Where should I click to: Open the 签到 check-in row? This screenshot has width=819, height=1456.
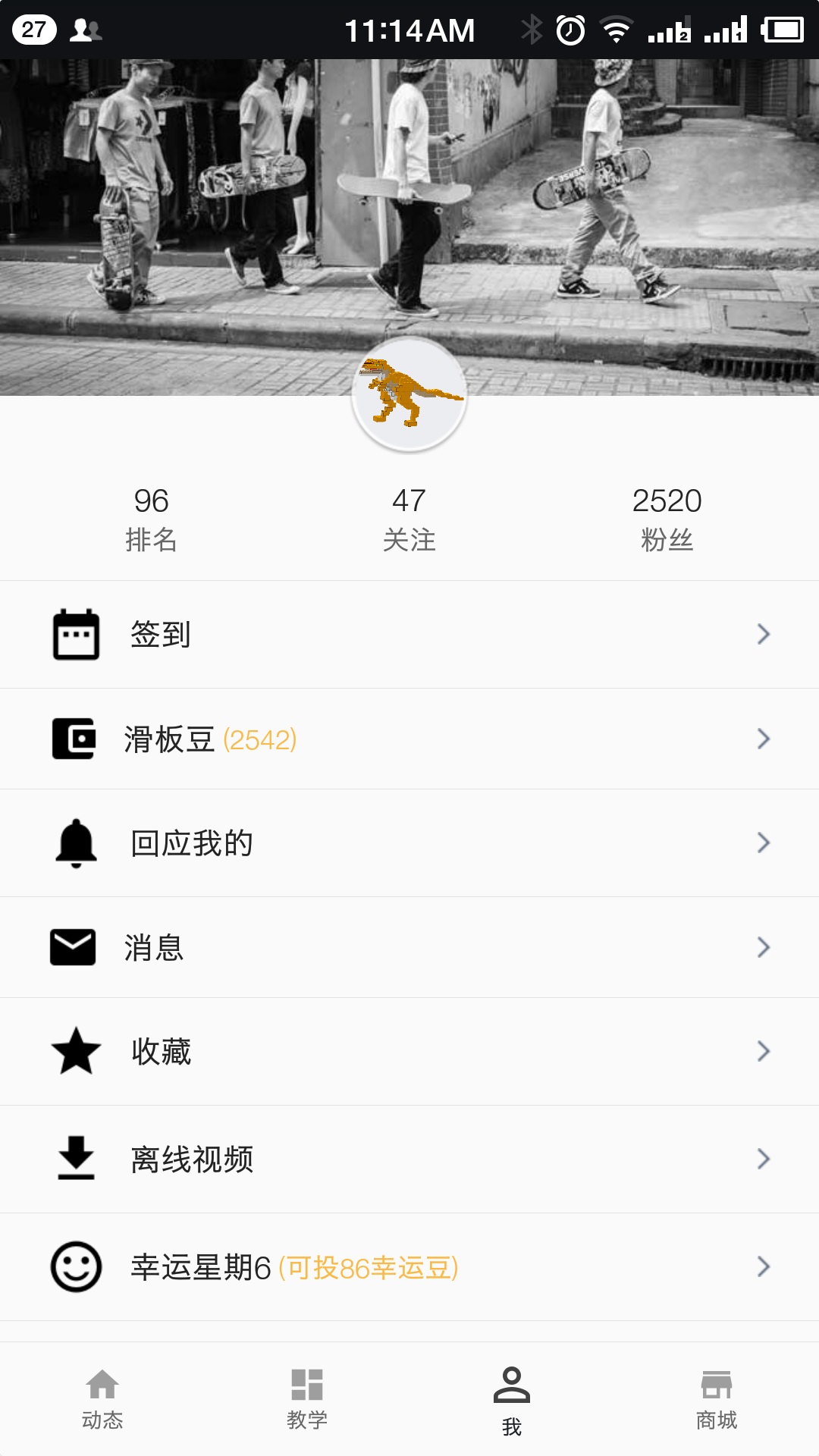[x=409, y=634]
